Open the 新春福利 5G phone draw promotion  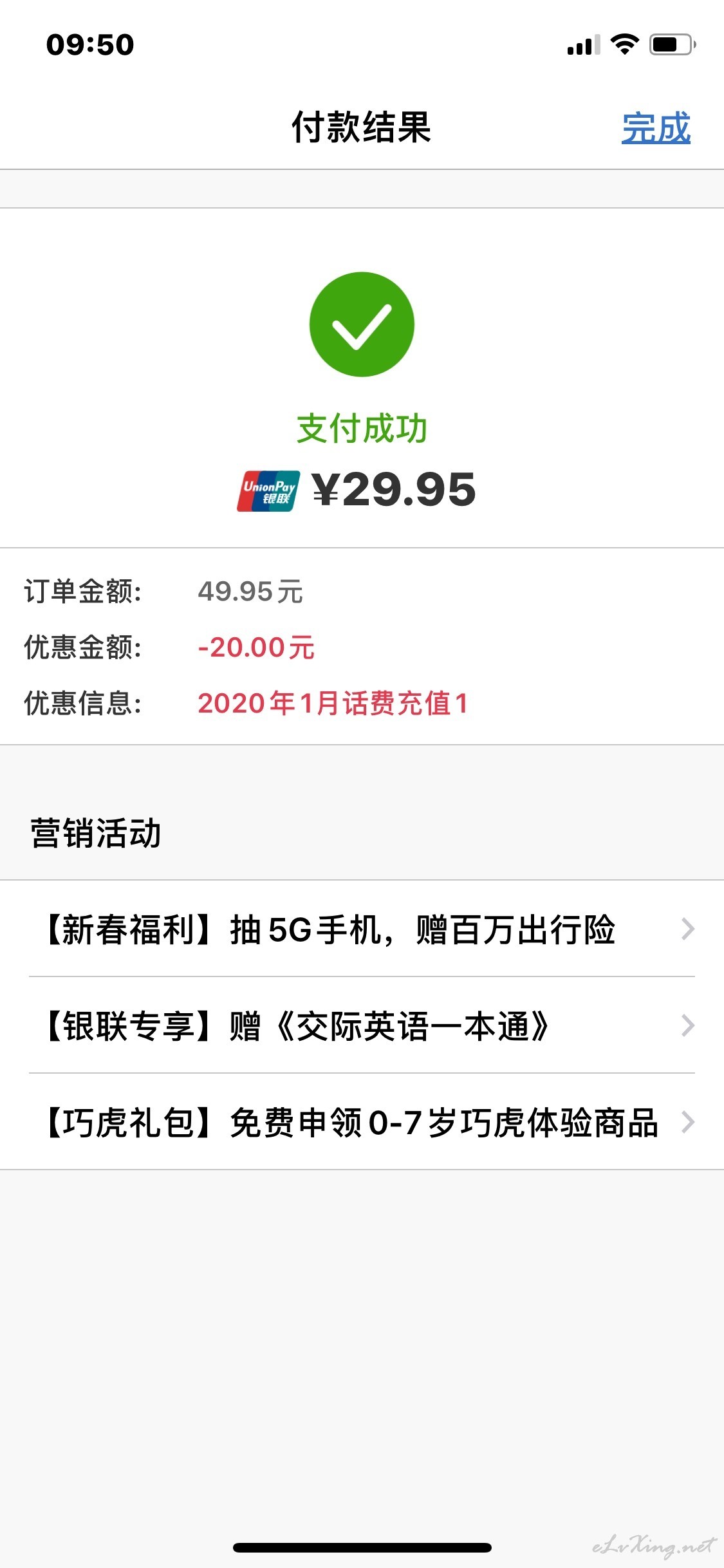[362, 929]
